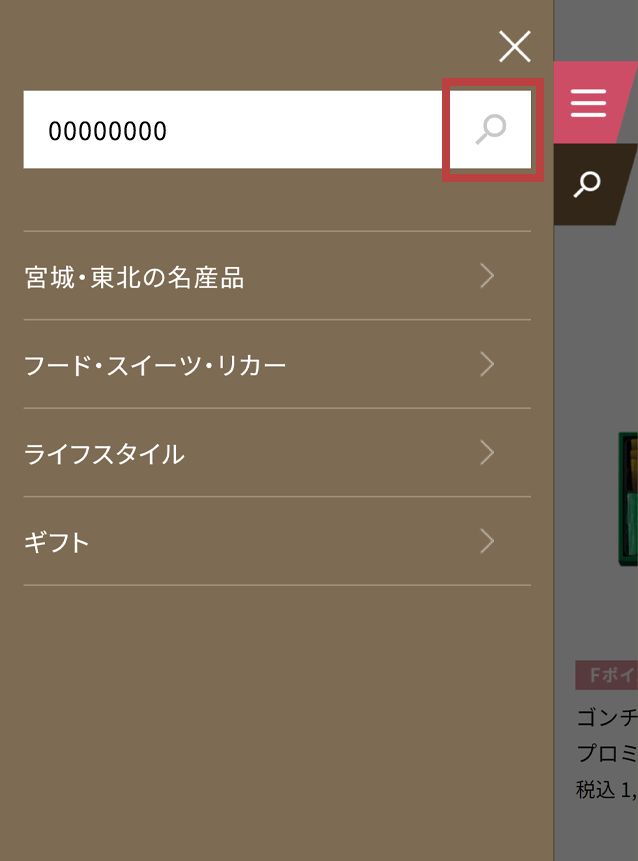
Task: Close the side menu drawer
Action: click(x=514, y=46)
